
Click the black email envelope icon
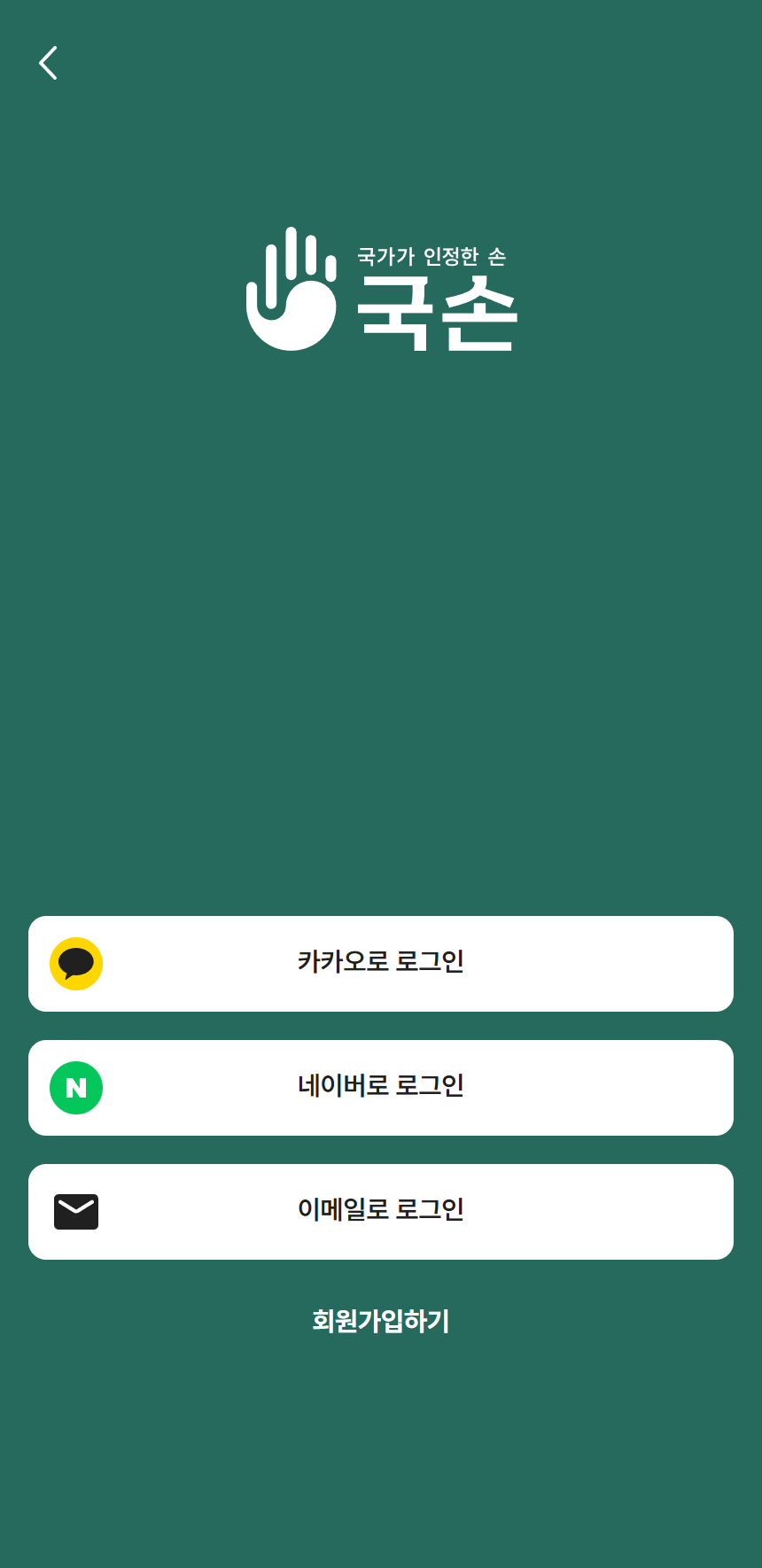click(x=76, y=1211)
